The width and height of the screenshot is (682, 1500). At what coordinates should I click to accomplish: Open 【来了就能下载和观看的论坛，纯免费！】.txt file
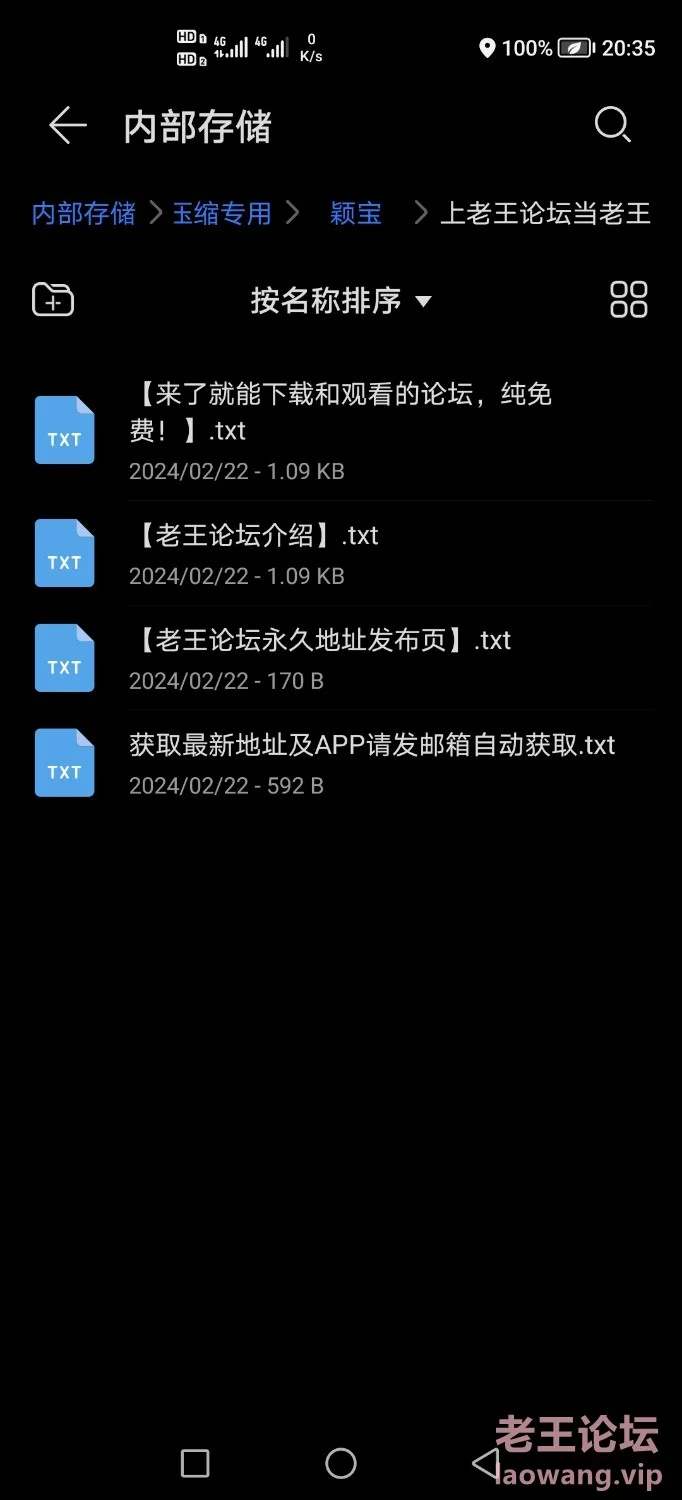[x=341, y=430]
